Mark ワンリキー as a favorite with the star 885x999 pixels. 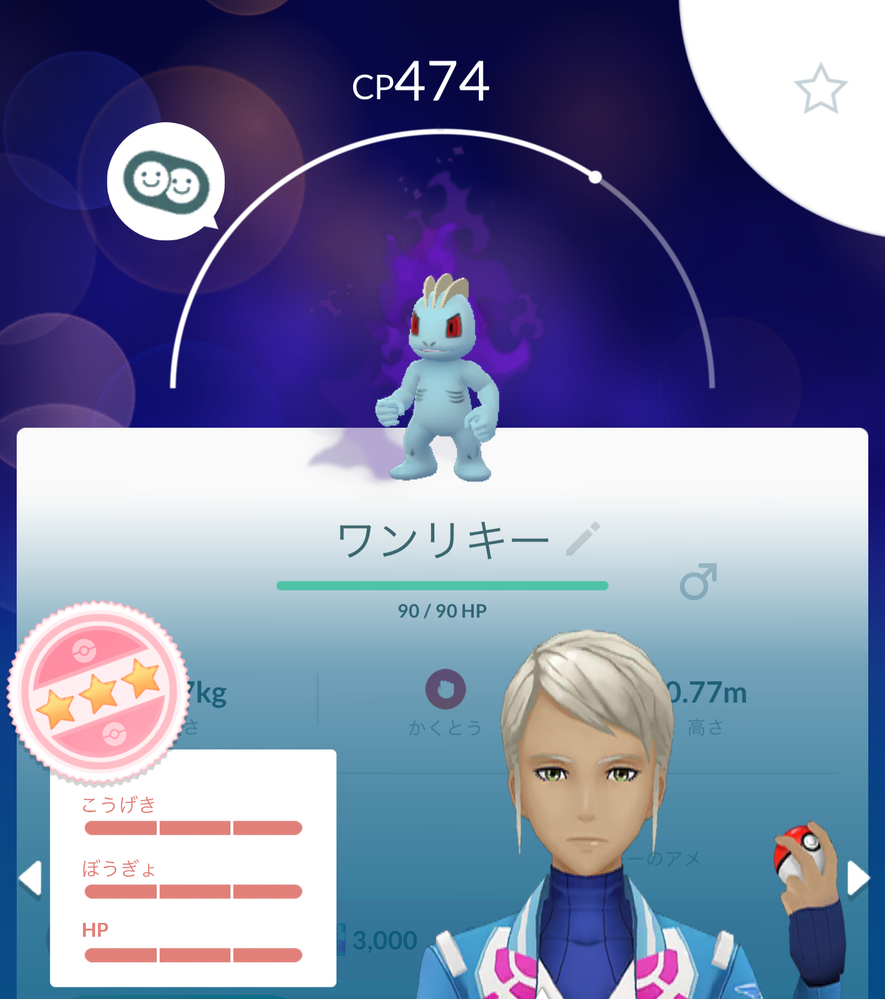coord(820,90)
